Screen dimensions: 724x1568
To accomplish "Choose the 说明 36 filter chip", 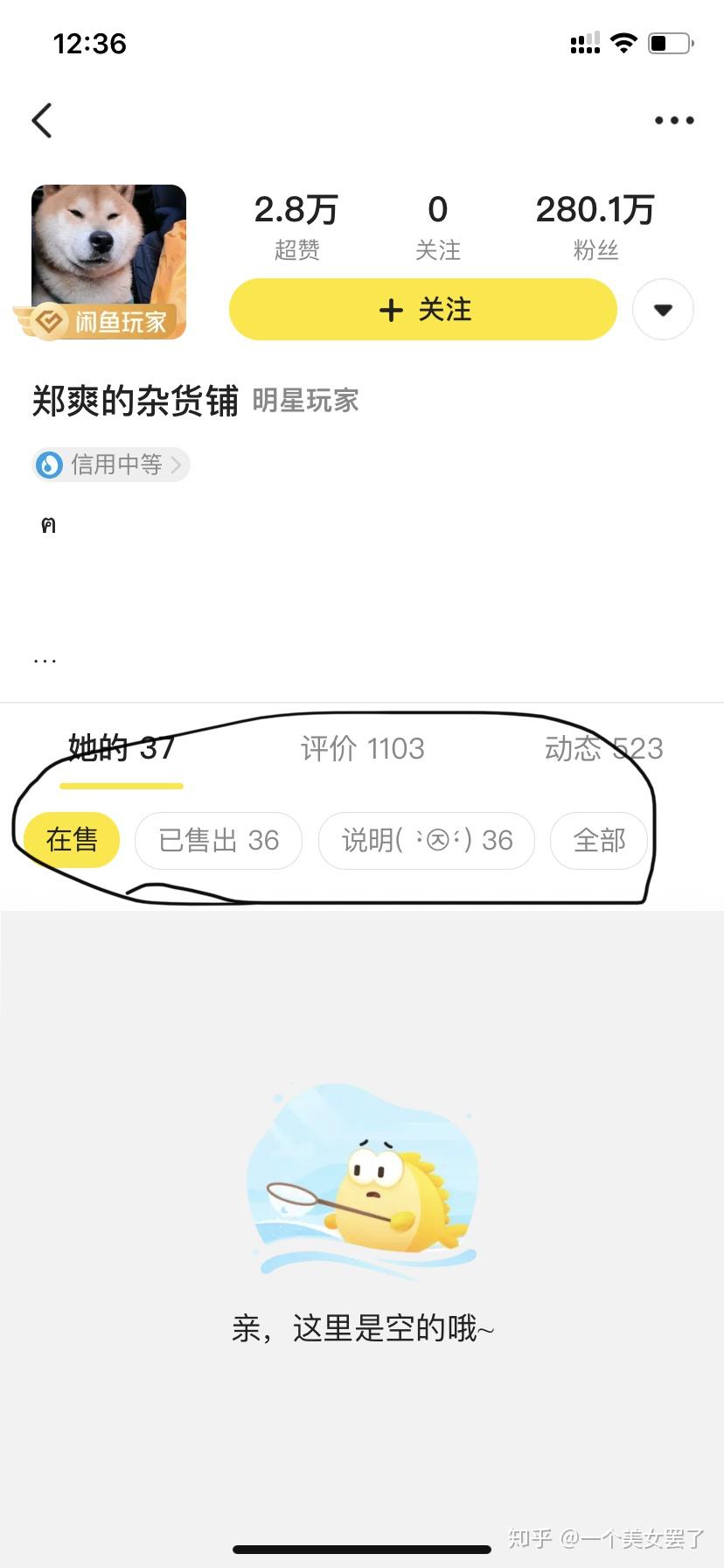I will coord(427,840).
